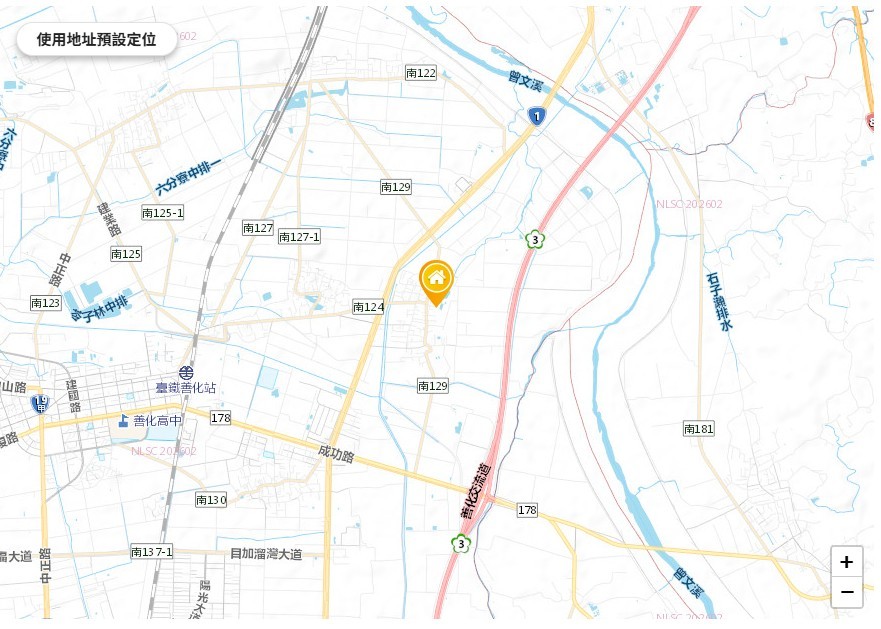Select the orange home location marker
The width and height of the screenshot is (881, 629).
[x=436, y=281]
